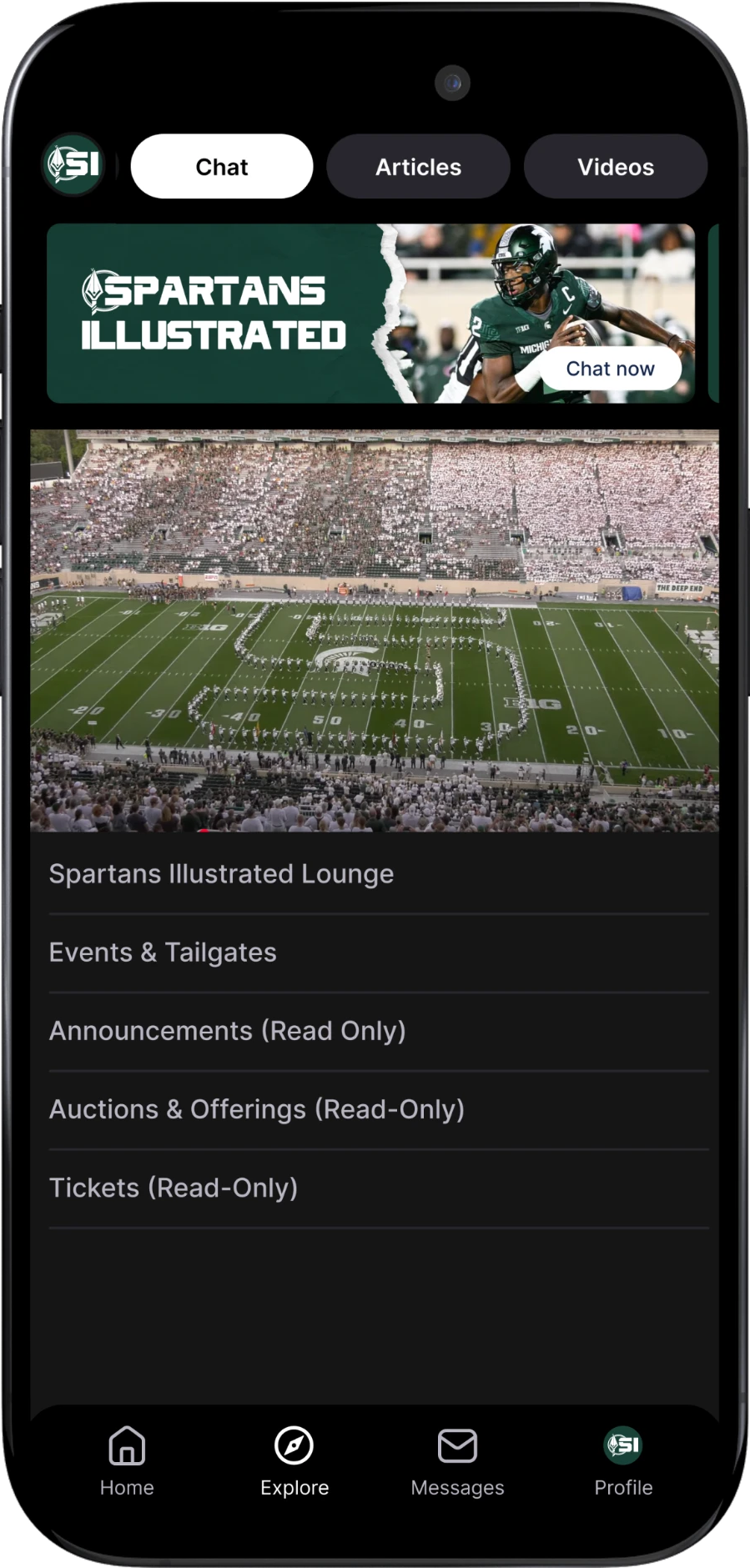Switch to the Videos tab

click(x=616, y=167)
